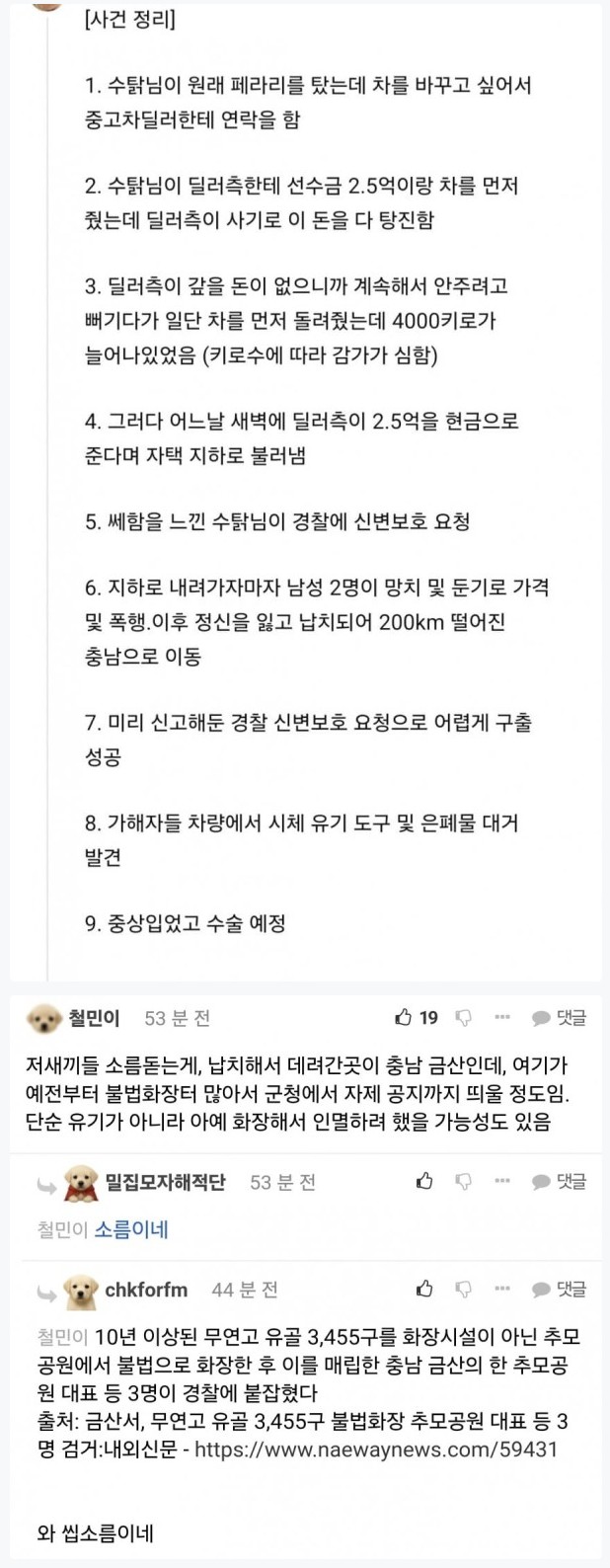Tap the 철민이 mention in chkforfm's reply
The width and height of the screenshot is (610, 1568).
[63, 1338]
